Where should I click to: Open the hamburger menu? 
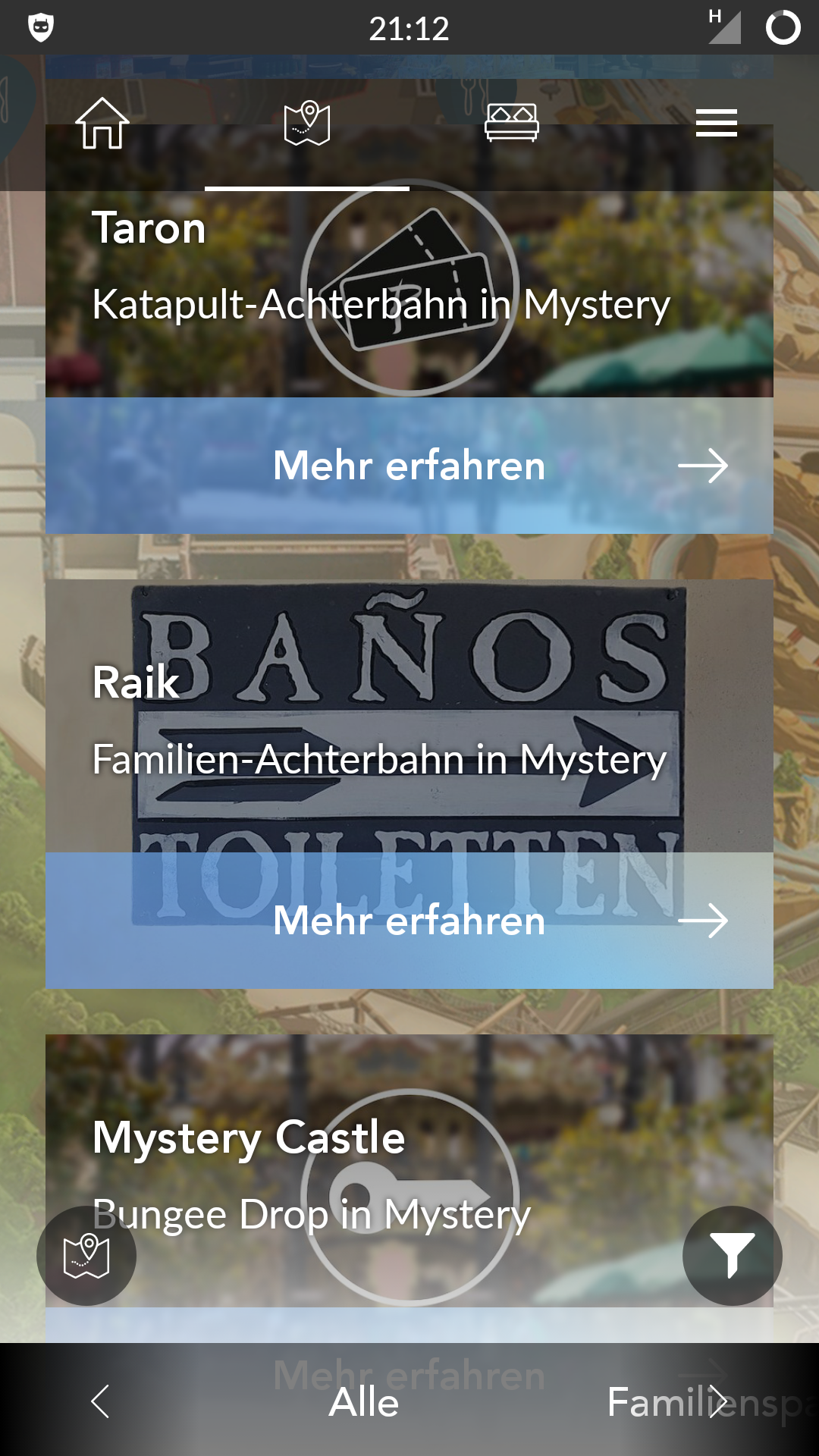tap(717, 123)
